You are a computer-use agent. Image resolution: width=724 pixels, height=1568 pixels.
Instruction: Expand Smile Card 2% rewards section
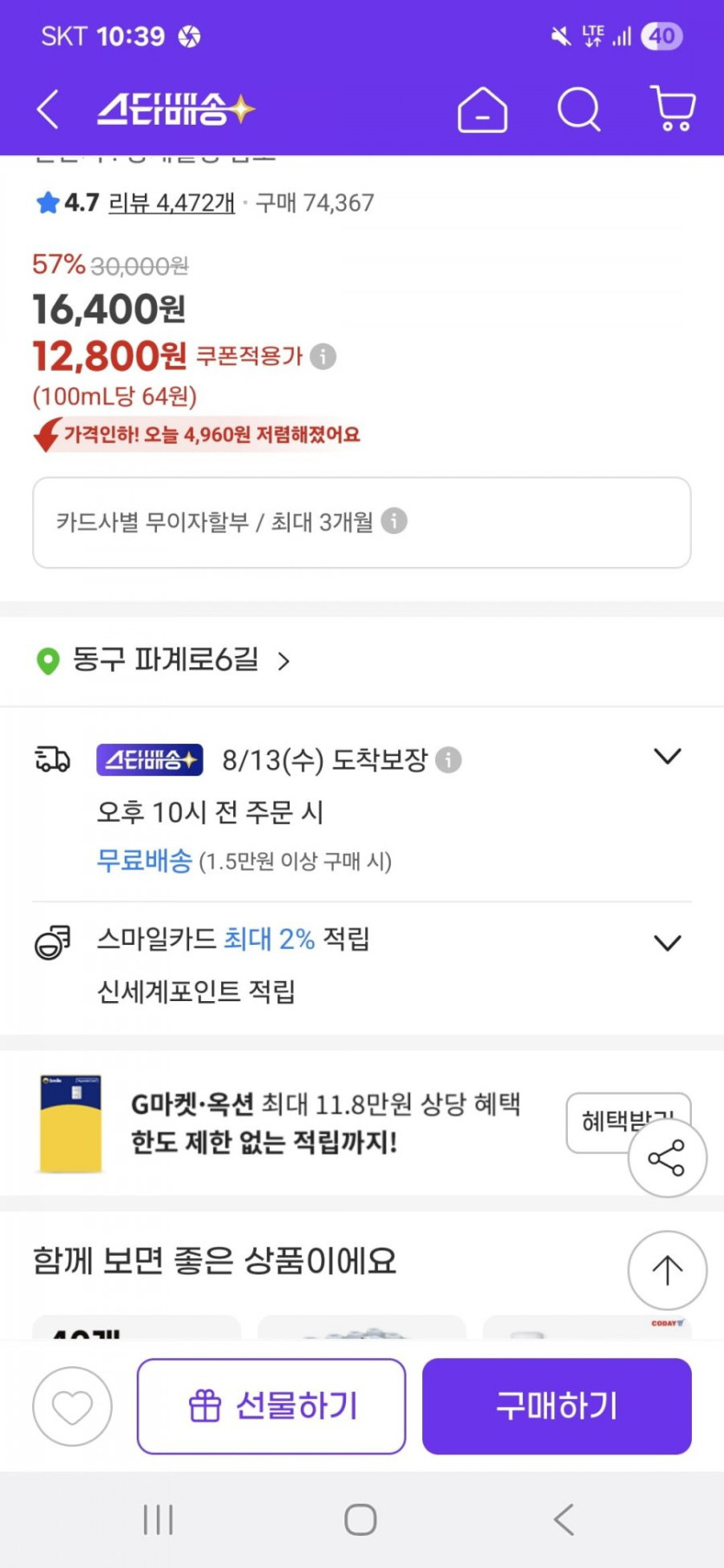pos(667,943)
